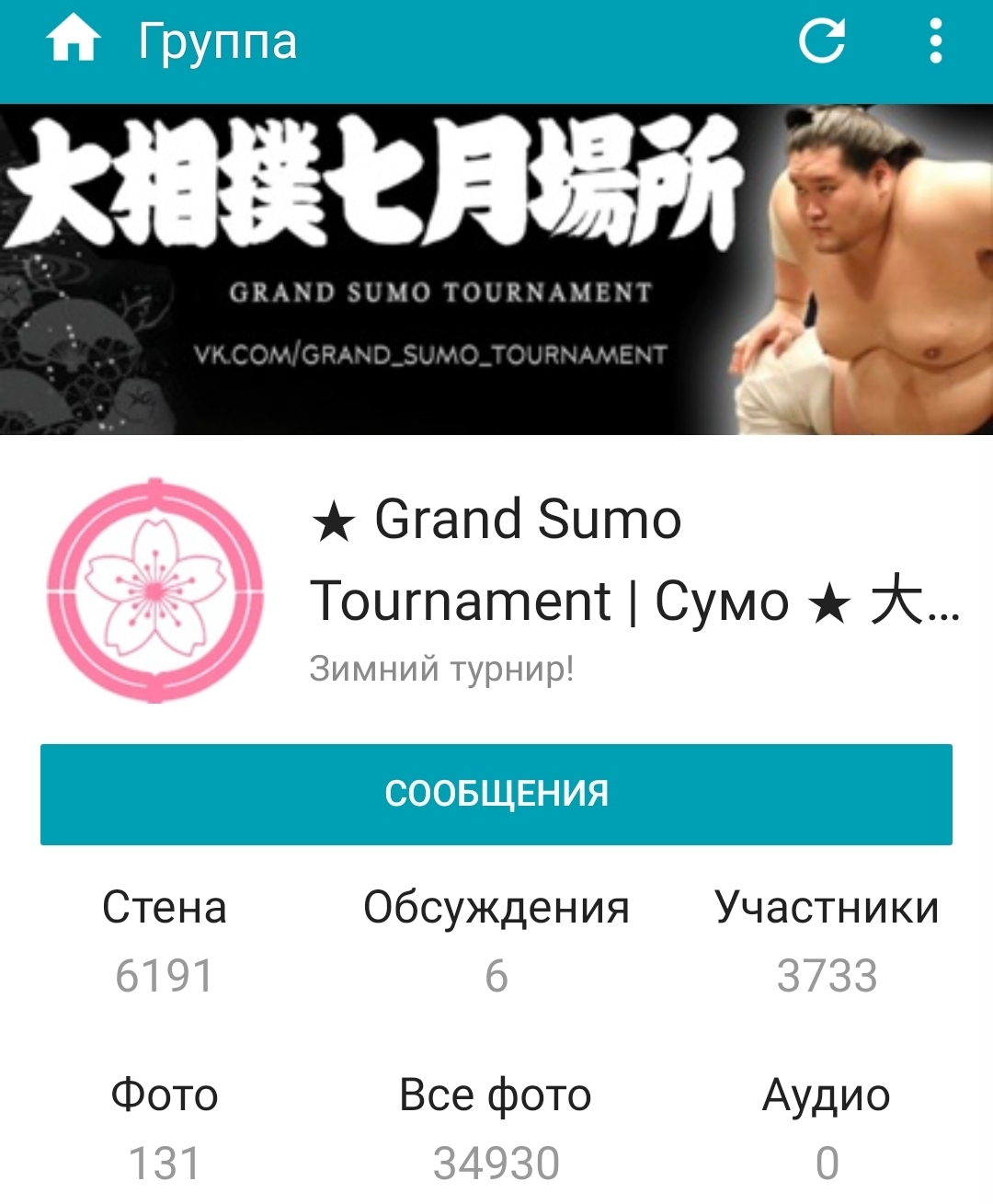Open the Аудио section
993x1204 pixels.
click(827, 1128)
